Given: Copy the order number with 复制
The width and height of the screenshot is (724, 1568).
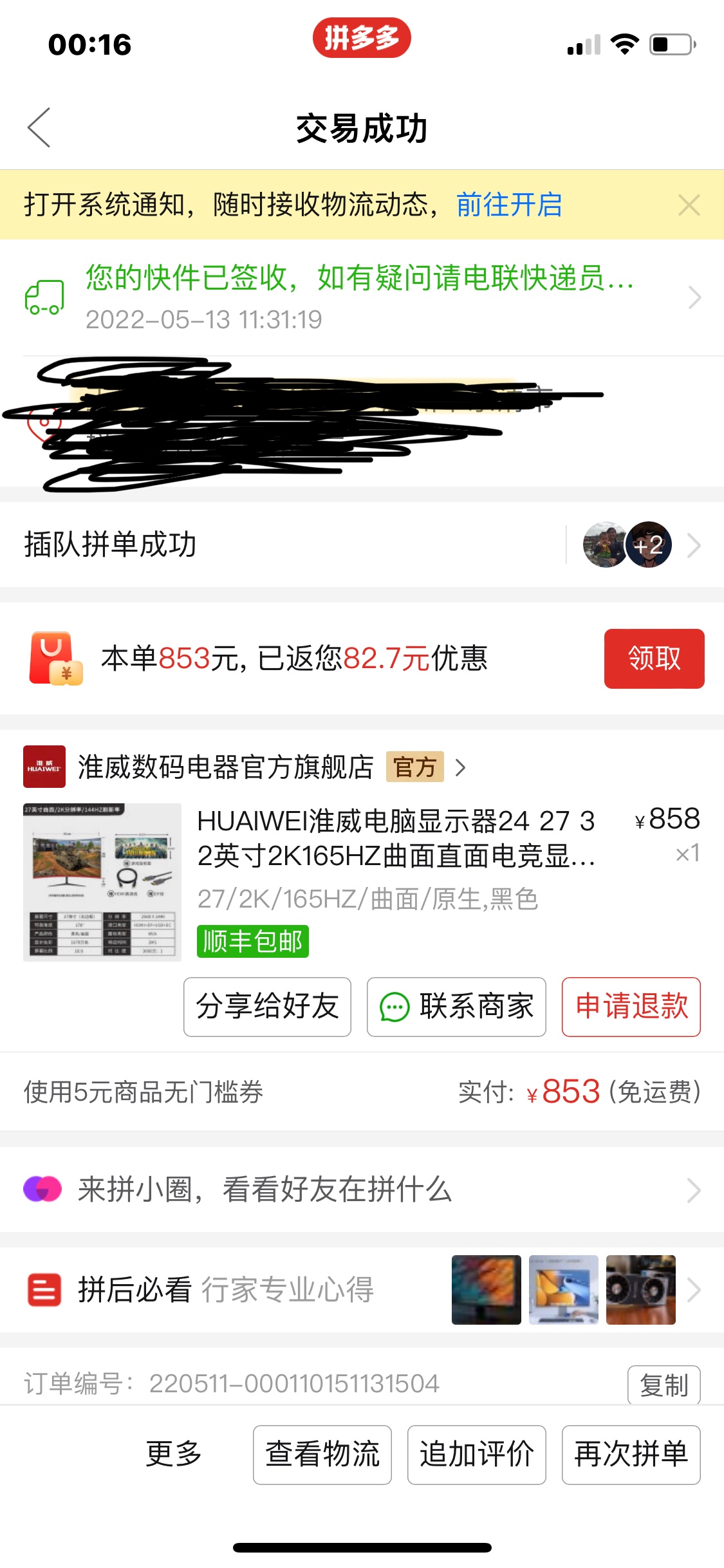Looking at the screenshot, I should point(664,1385).
